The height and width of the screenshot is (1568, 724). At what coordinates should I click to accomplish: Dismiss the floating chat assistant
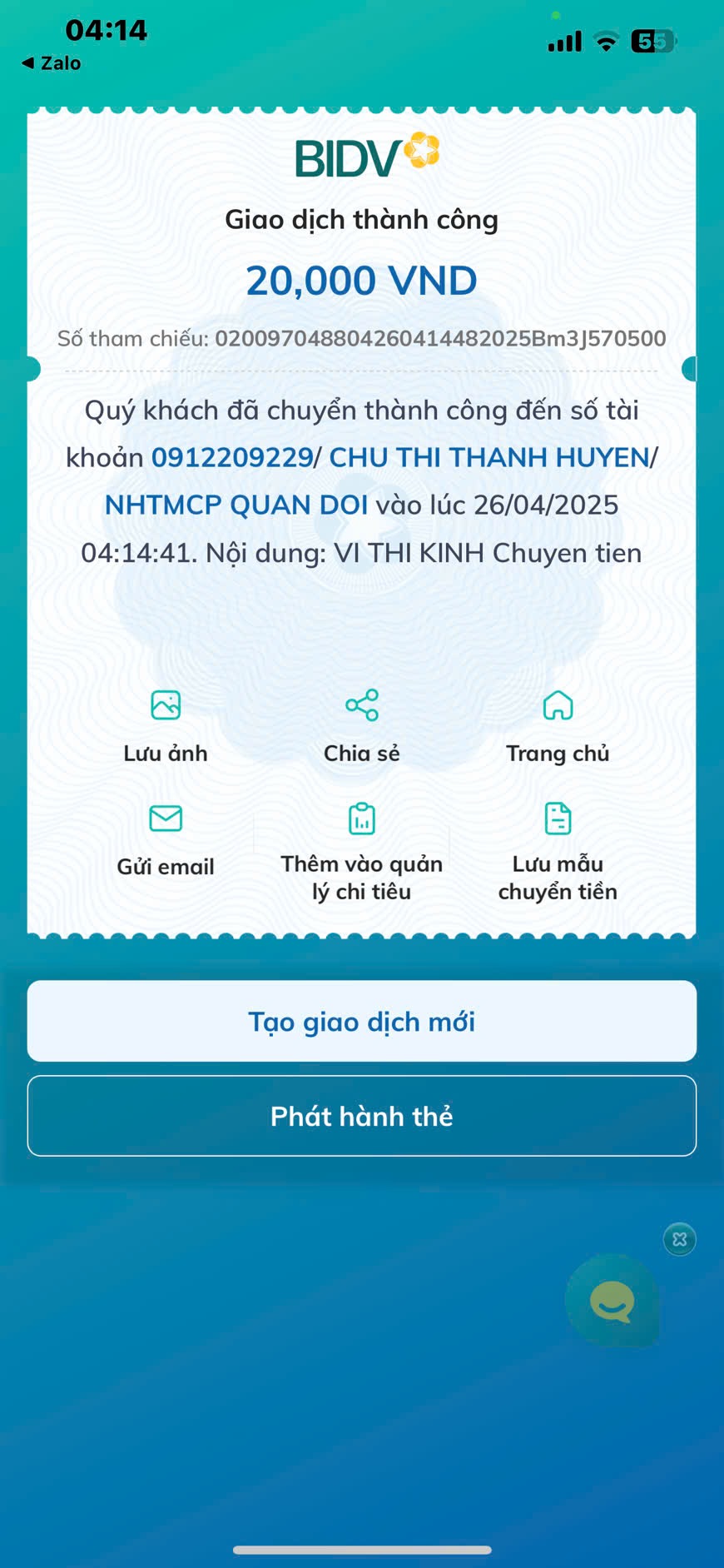pyautogui.click(x=679, y=1239)
